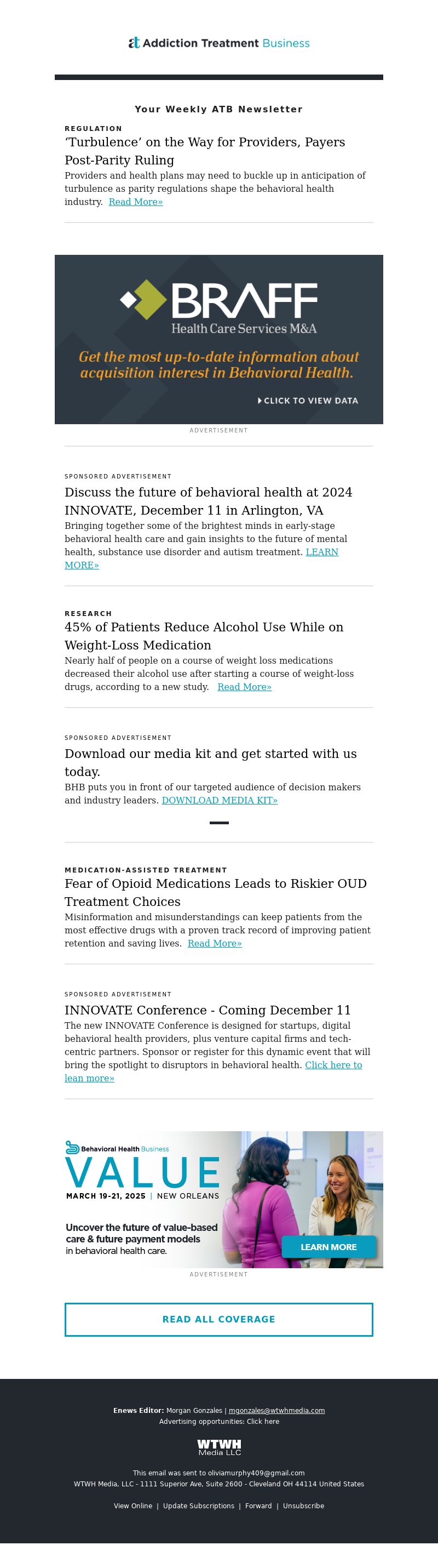Open the BRAFF Health Care Services ad banner
The image size is (438, 1568).
coord(219,339)
